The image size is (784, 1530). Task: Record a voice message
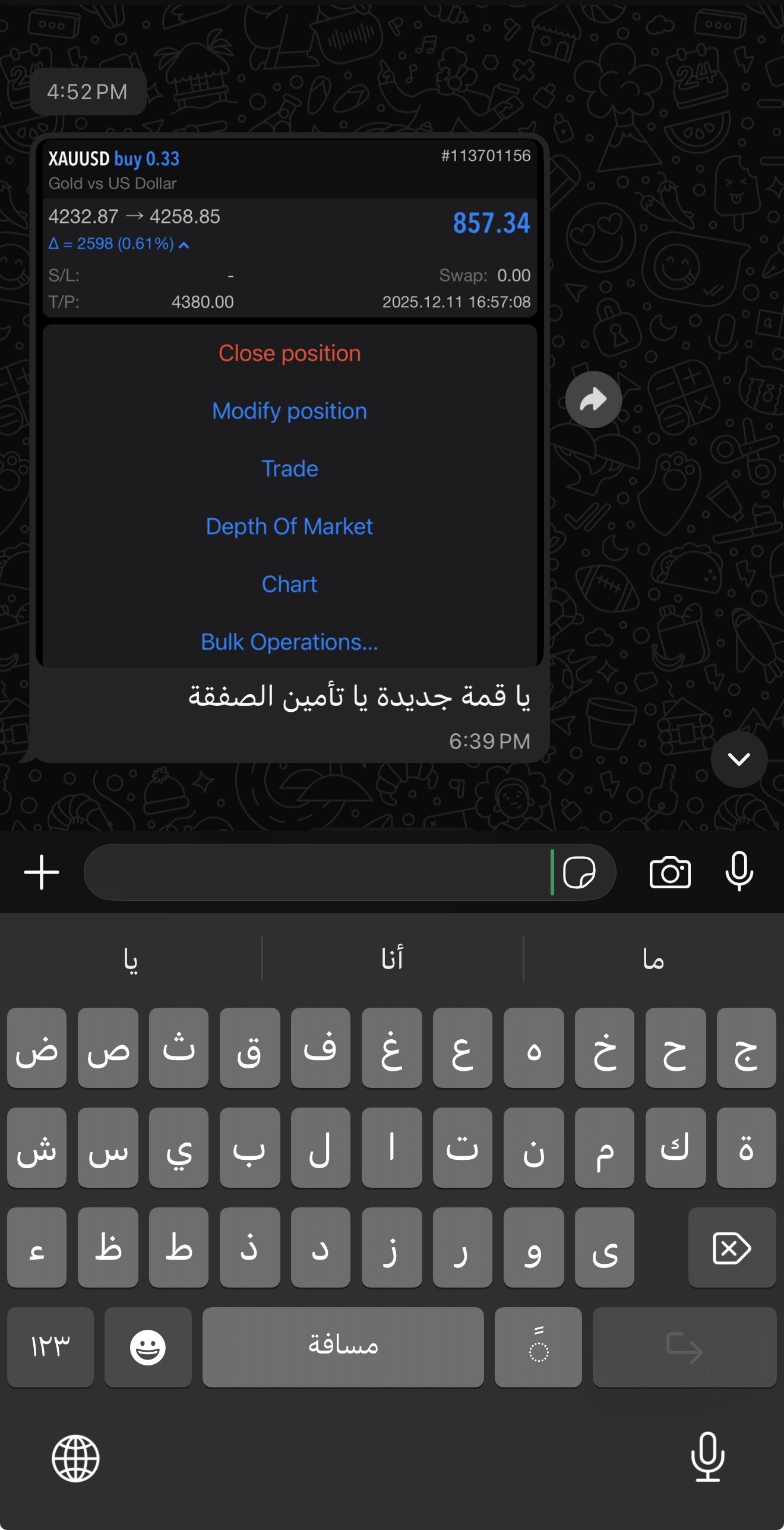[x=739, y=871]
